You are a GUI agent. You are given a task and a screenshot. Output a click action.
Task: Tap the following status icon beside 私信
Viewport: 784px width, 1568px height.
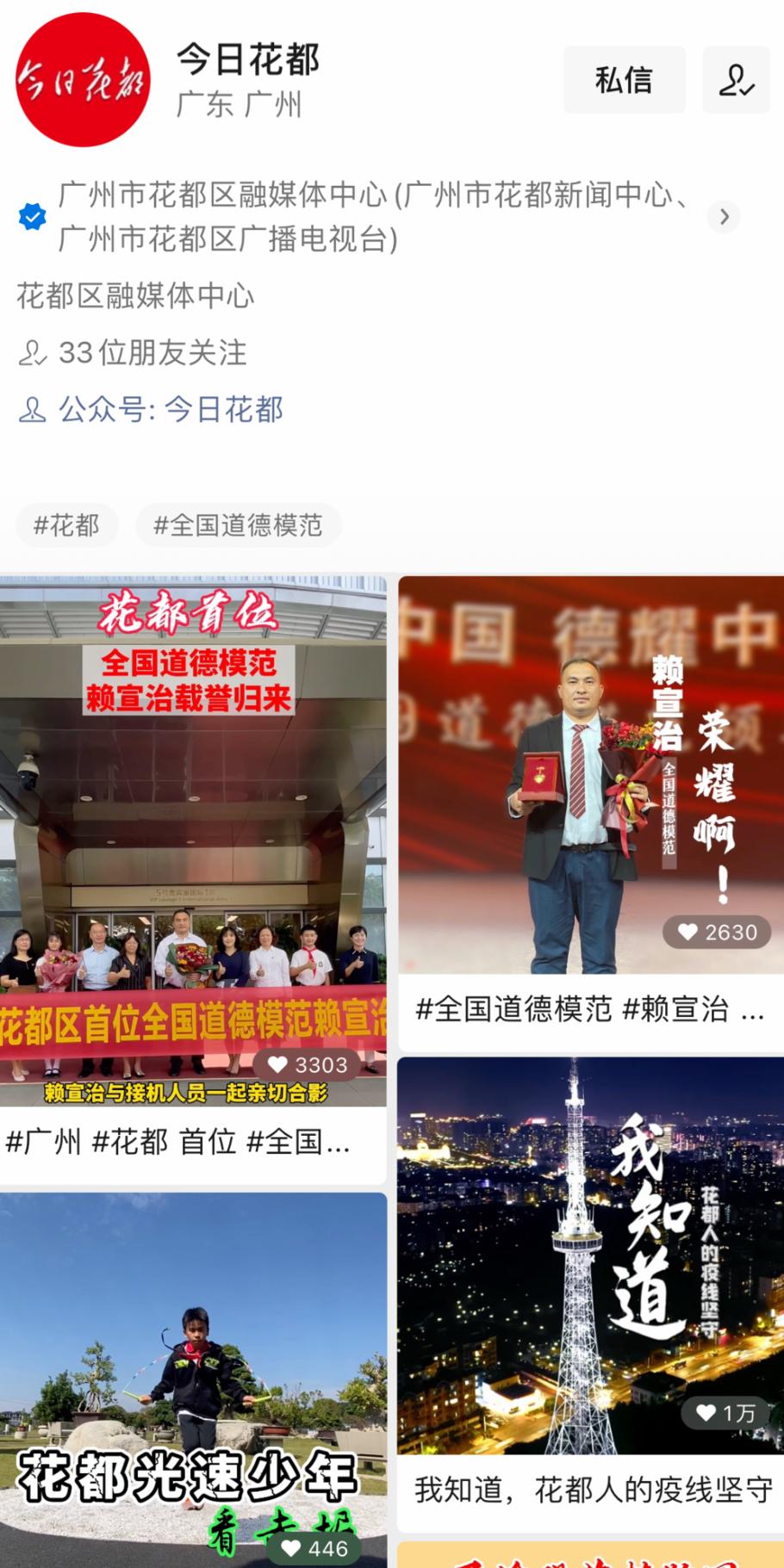[736, 80]
